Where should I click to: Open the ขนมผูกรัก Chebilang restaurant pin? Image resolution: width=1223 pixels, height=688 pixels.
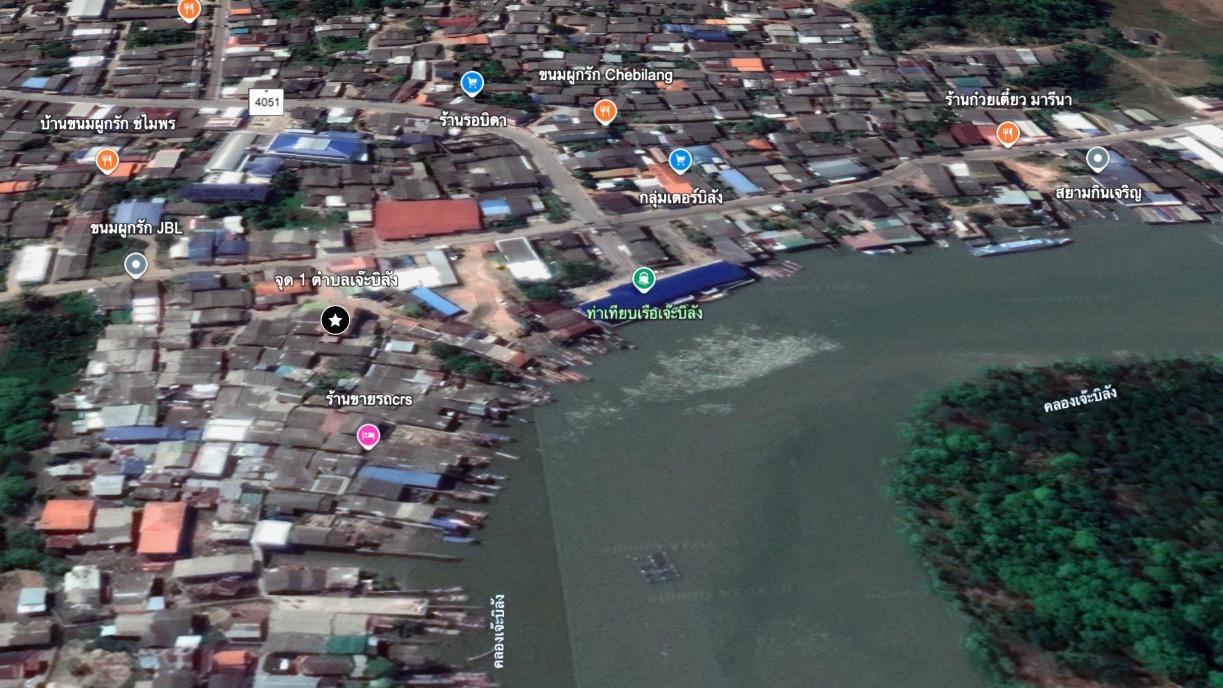coord(605,111)
